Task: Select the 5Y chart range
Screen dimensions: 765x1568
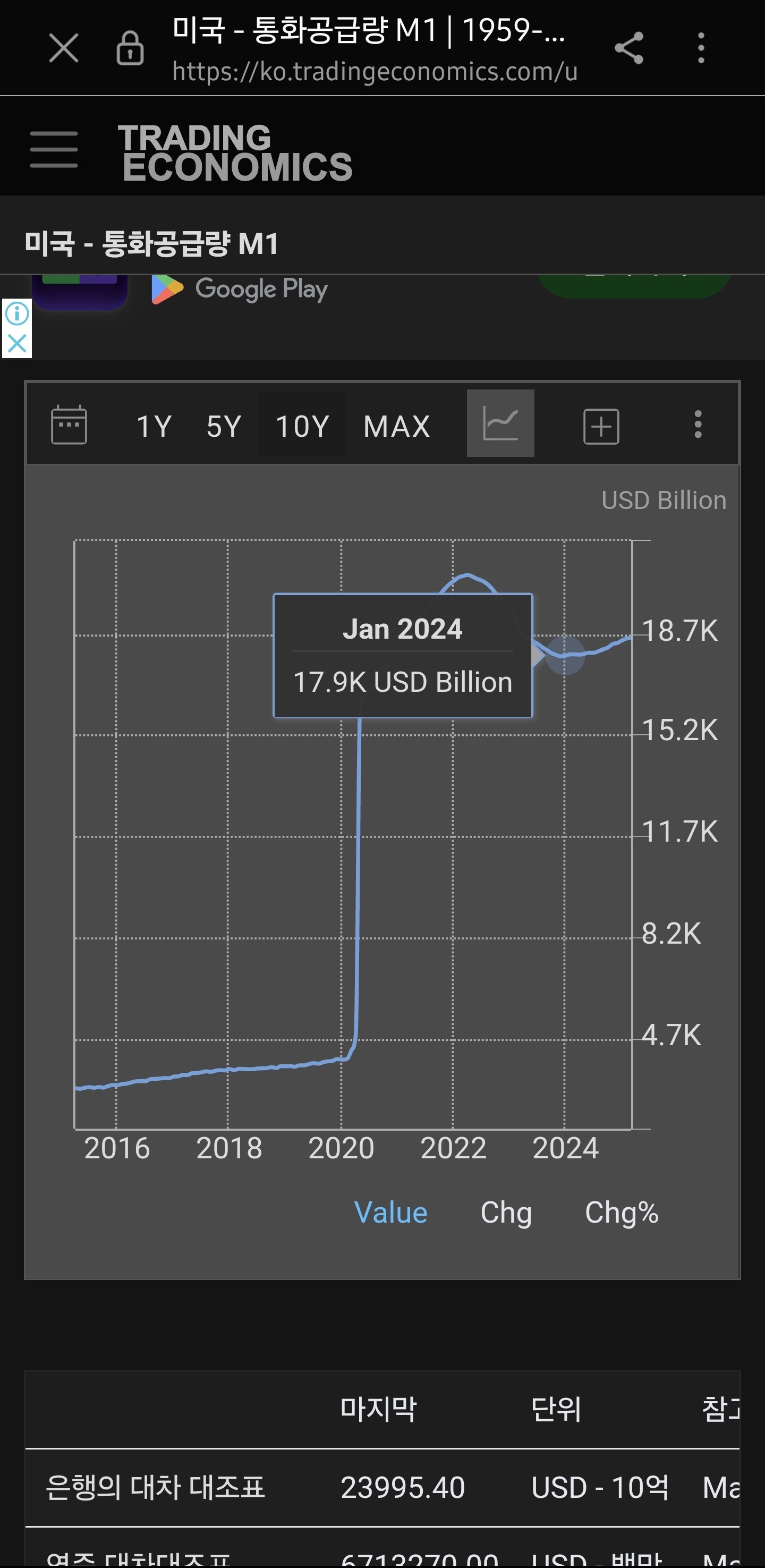Action: (224, 426)
